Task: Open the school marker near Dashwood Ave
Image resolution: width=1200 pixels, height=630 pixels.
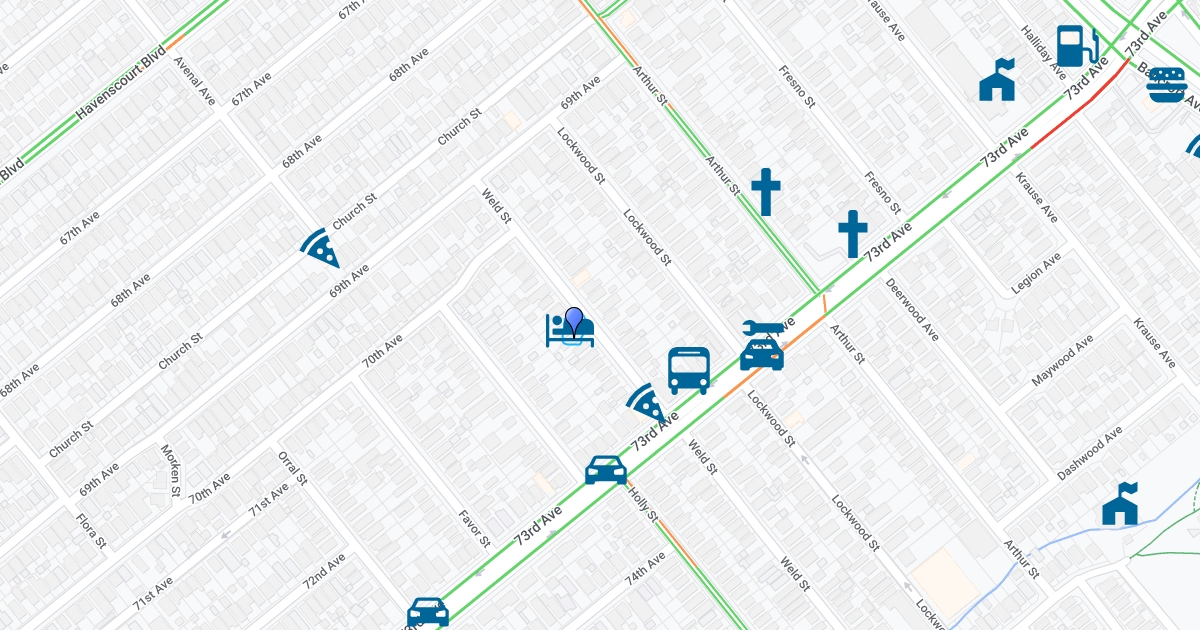Action: (x=1120, y=504)
